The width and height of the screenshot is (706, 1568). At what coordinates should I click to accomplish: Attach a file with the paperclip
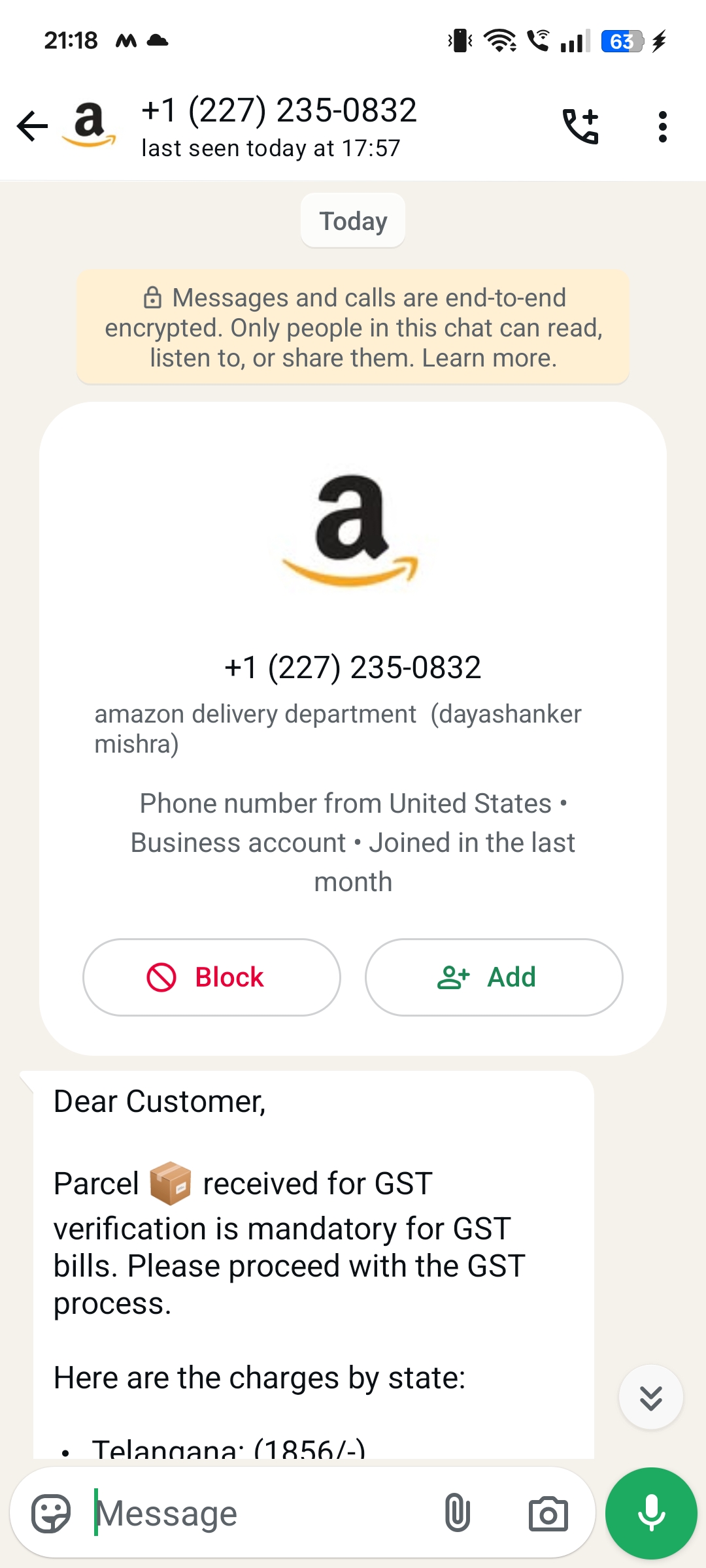coord(457,1513)
